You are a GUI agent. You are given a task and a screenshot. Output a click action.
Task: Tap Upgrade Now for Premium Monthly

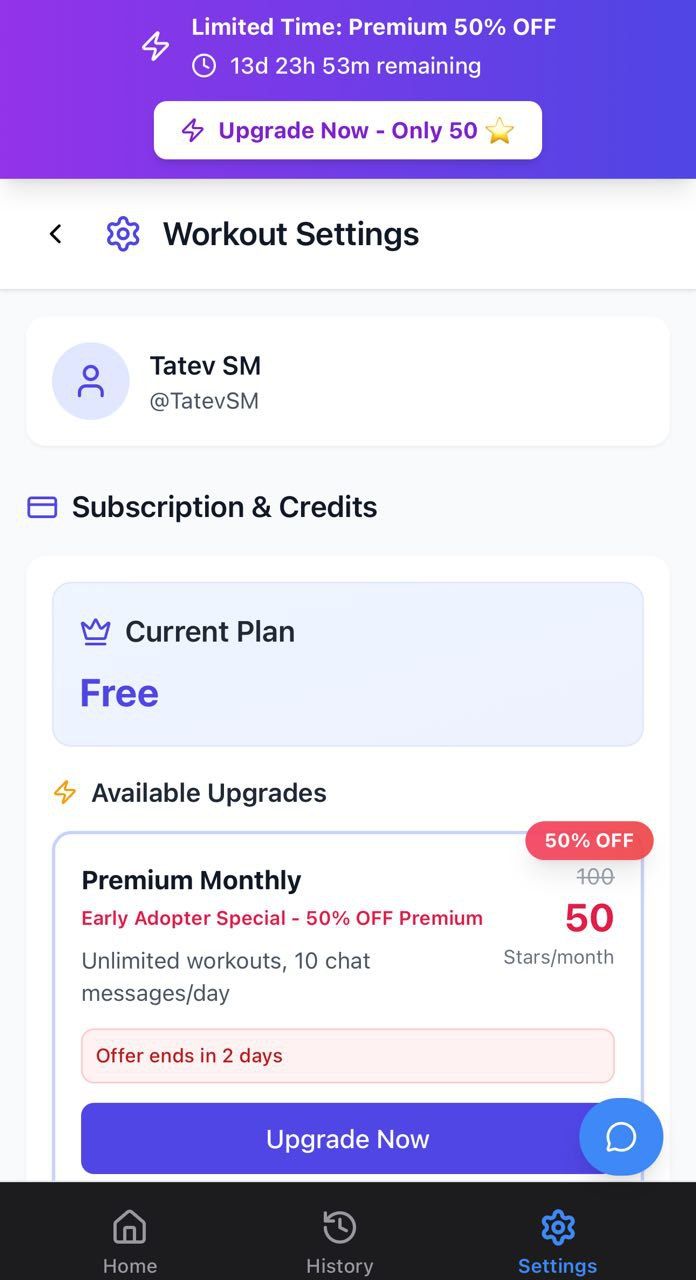click(330, 1139)
